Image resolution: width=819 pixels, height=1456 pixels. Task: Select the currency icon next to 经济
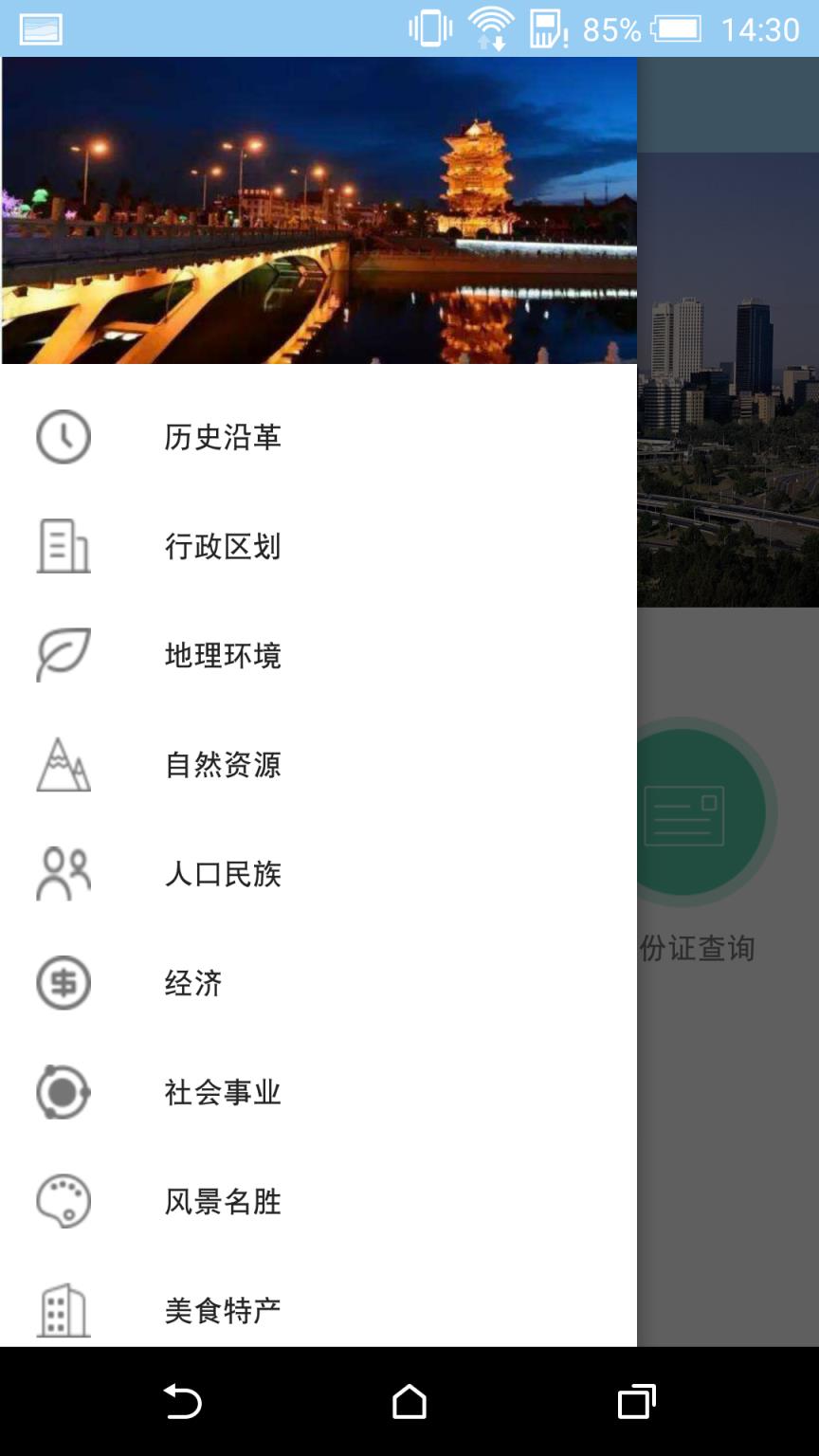pyautogui.click(x=62, y=984)
